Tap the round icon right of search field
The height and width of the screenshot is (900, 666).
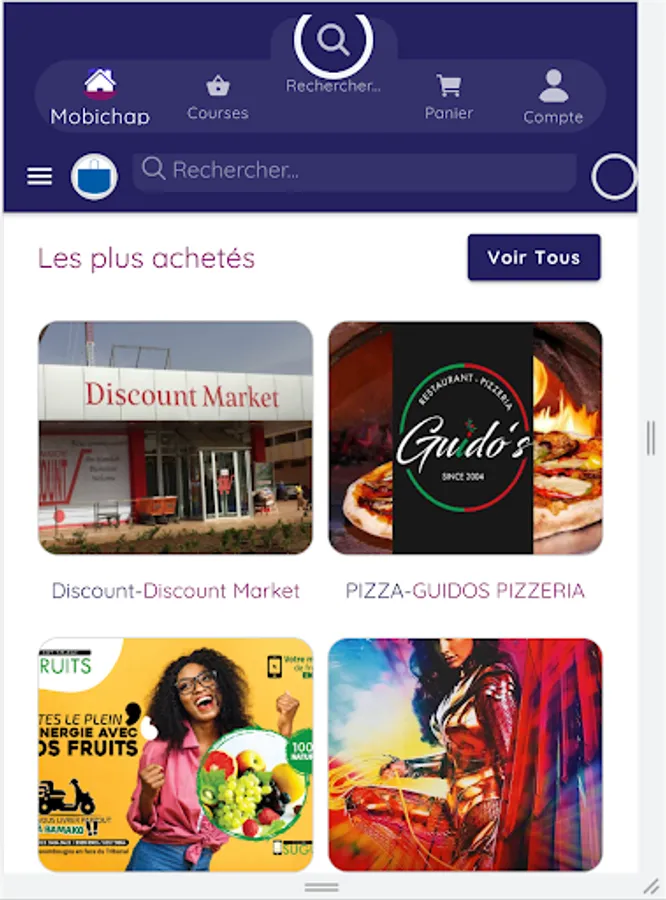(x=614, y=176)
